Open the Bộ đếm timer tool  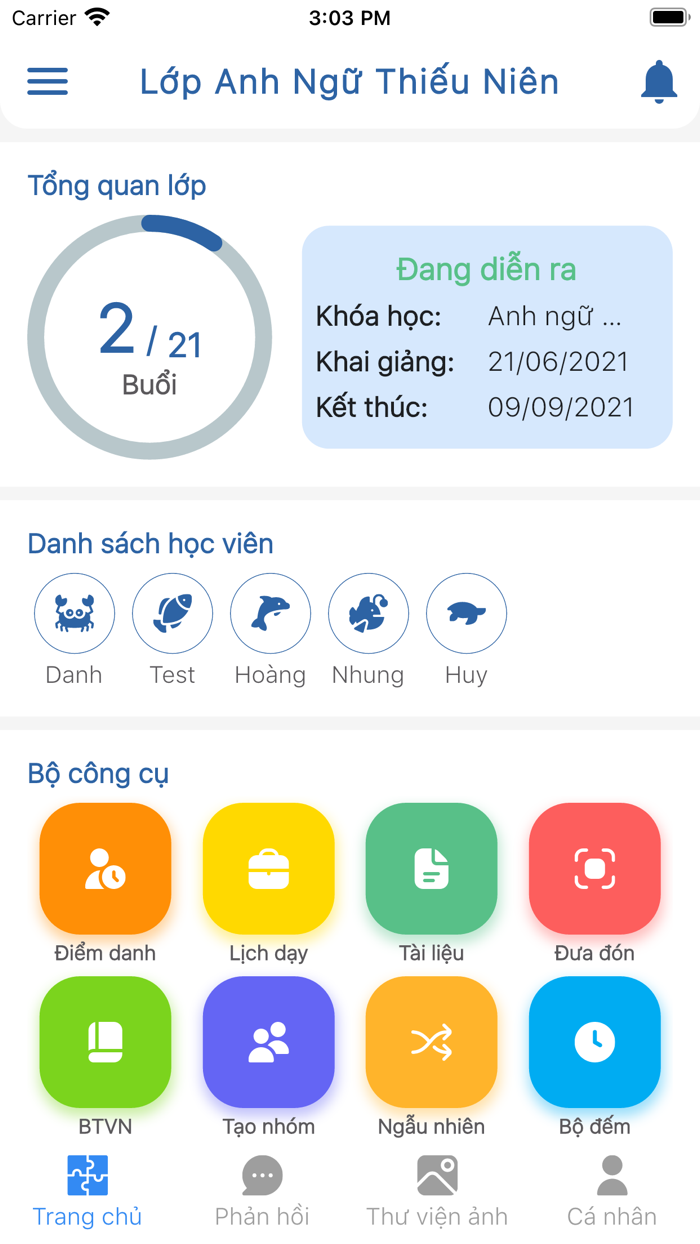coord(594,1042)
